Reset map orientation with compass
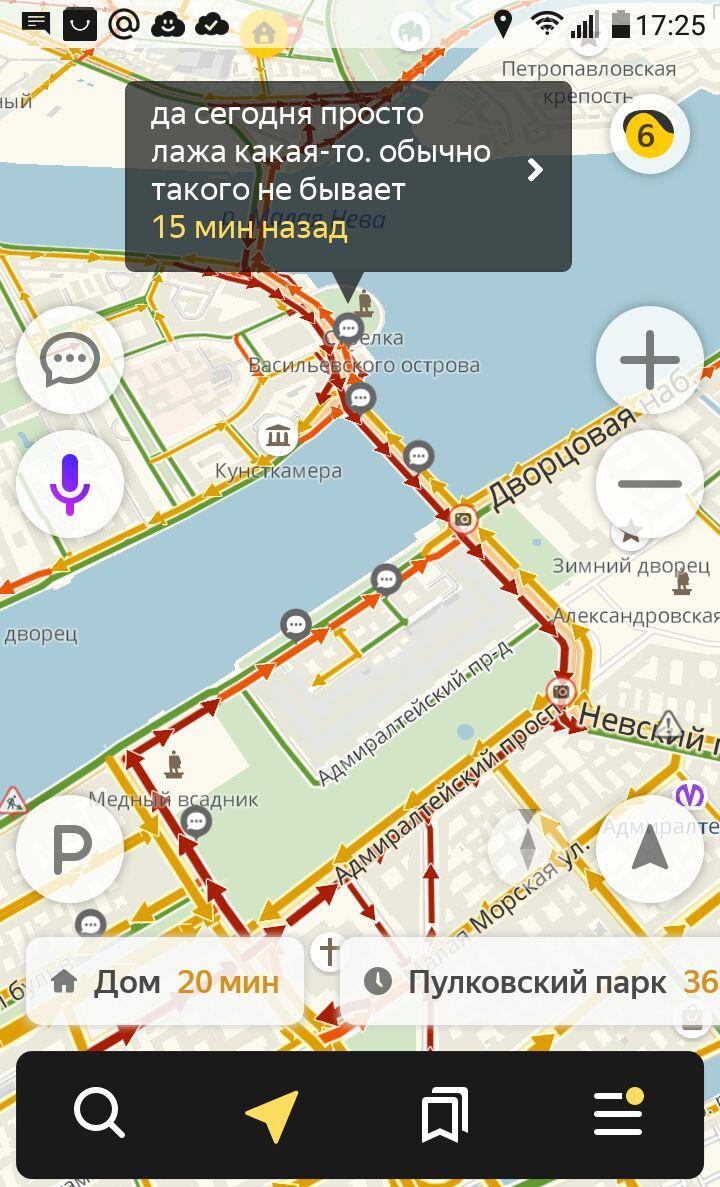720x1187 pixels. point(528,842)
